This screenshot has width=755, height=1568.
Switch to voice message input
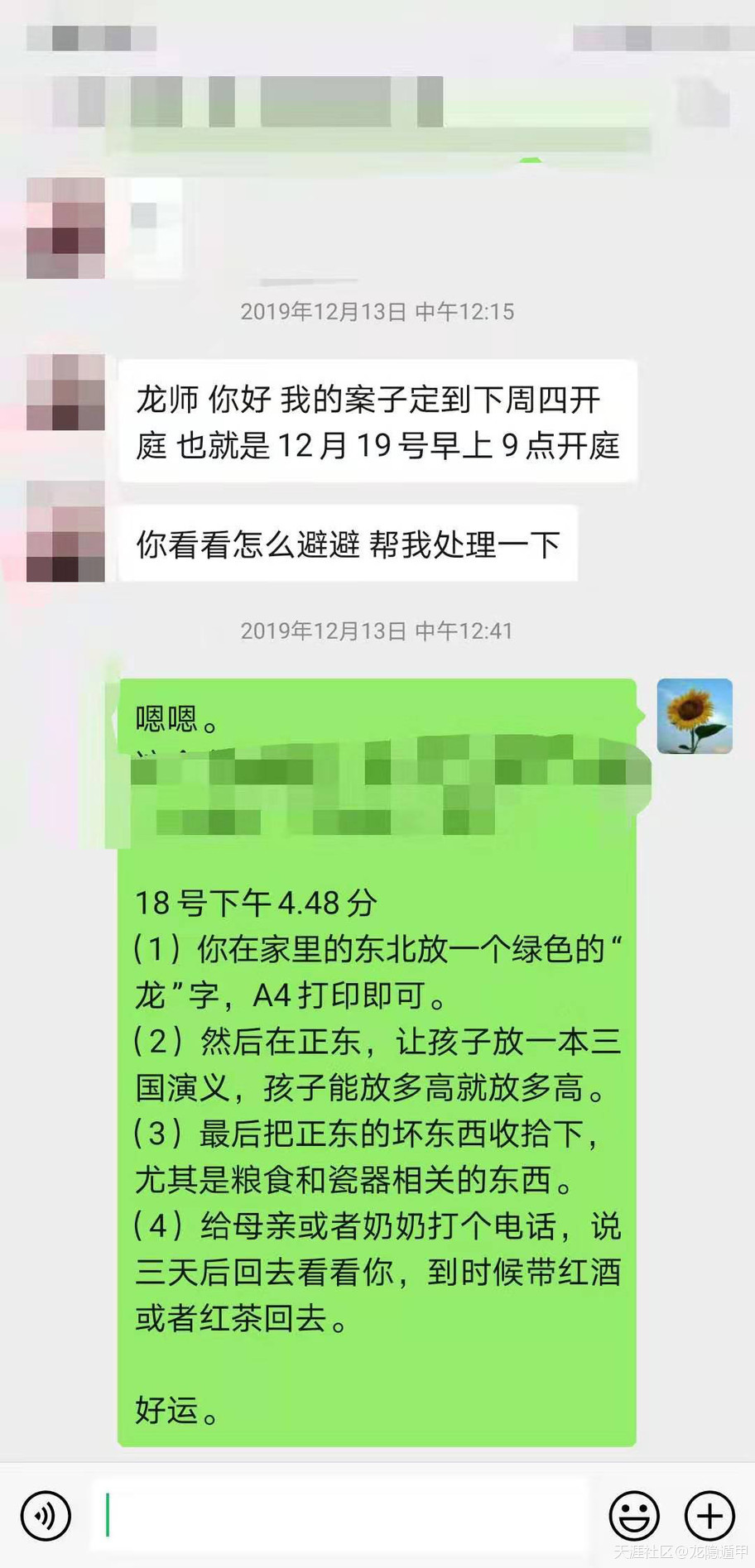coord(46,1516)
